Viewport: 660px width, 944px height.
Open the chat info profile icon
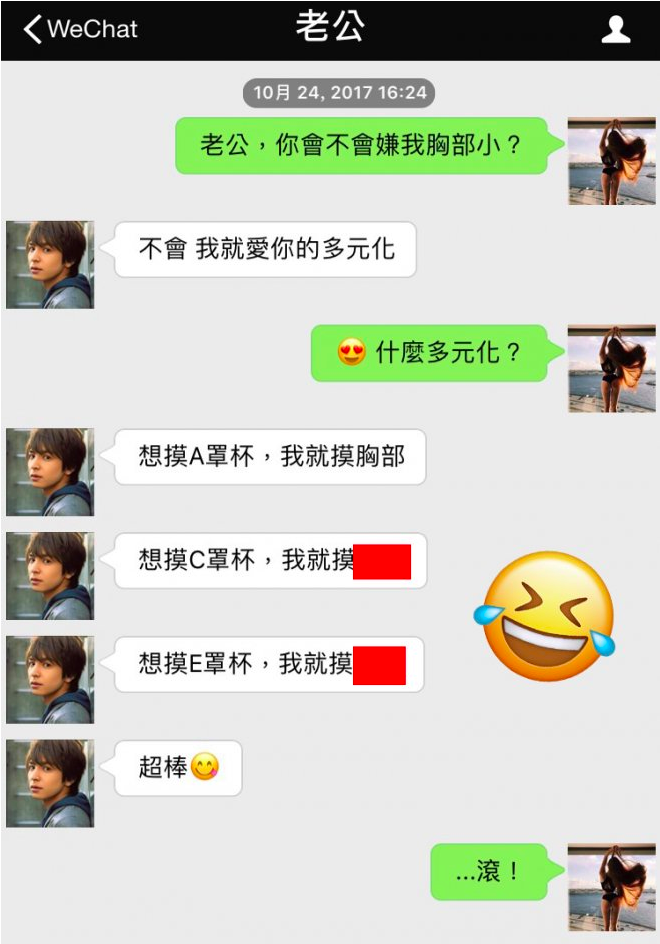[616, 30]
